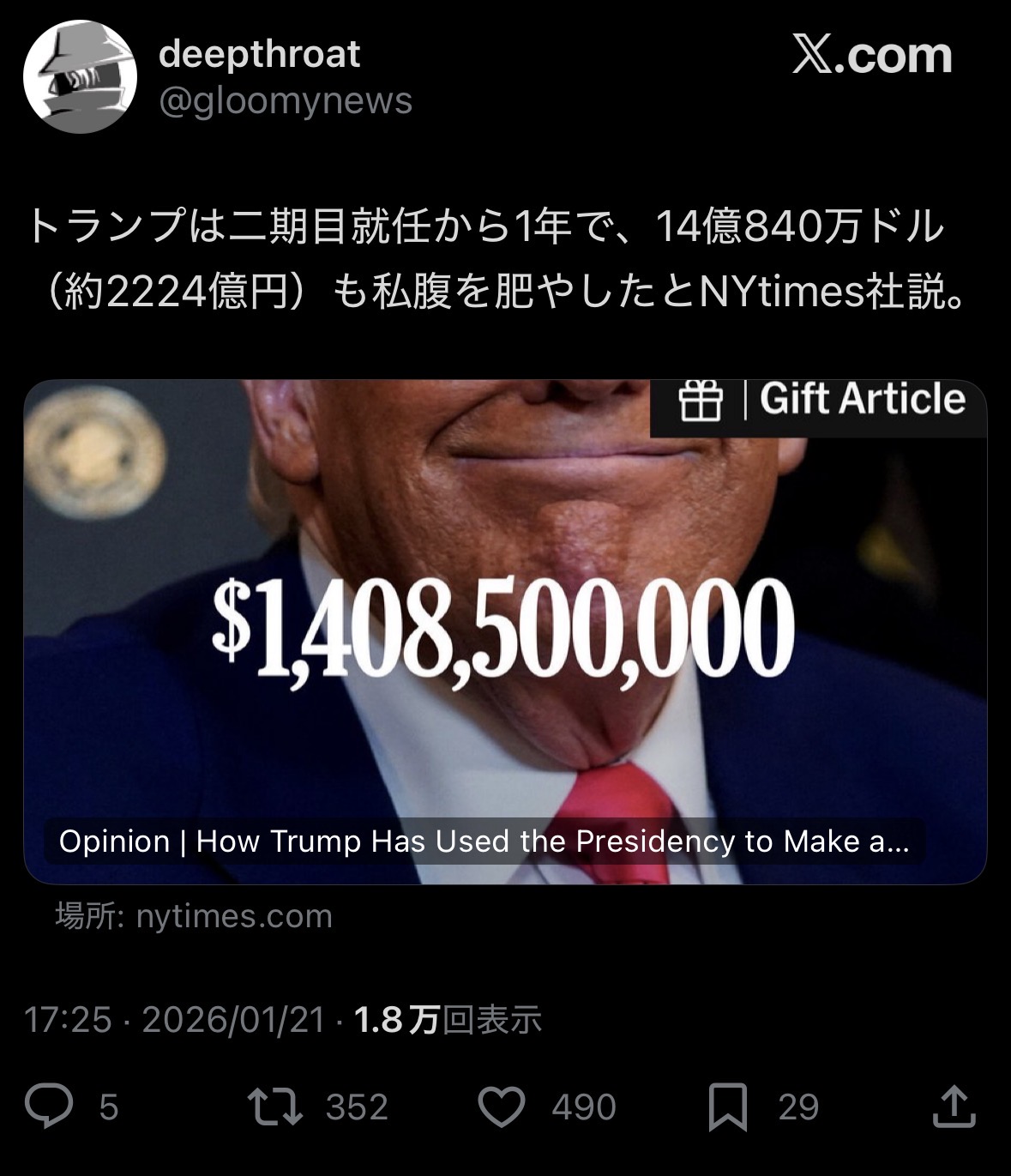Image resolution: width=1011 pixels, height=1176 pixels.
Task: Open the @gloomynews profile name
Action: point(259,54)
